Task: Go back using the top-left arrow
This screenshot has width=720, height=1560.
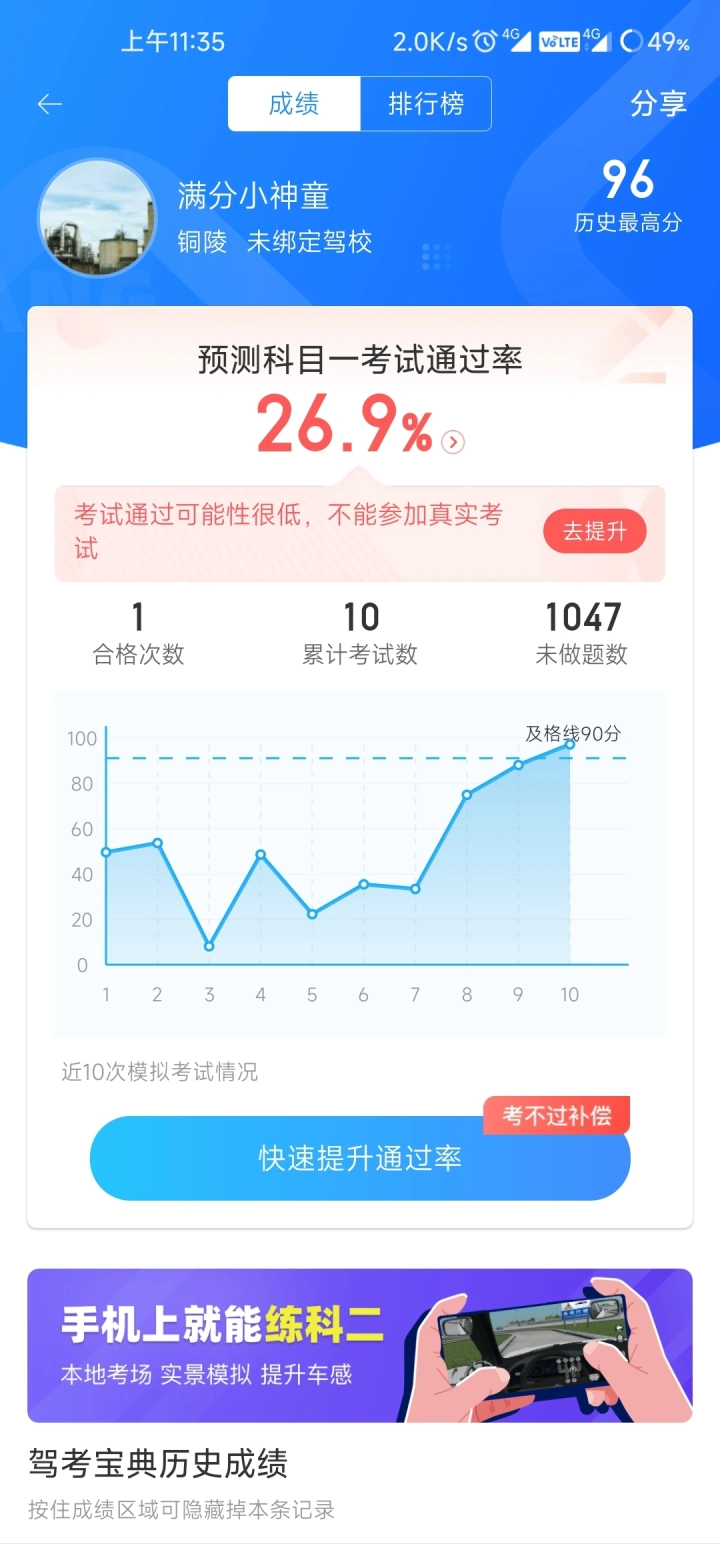Action: click(x=49, y=104)
